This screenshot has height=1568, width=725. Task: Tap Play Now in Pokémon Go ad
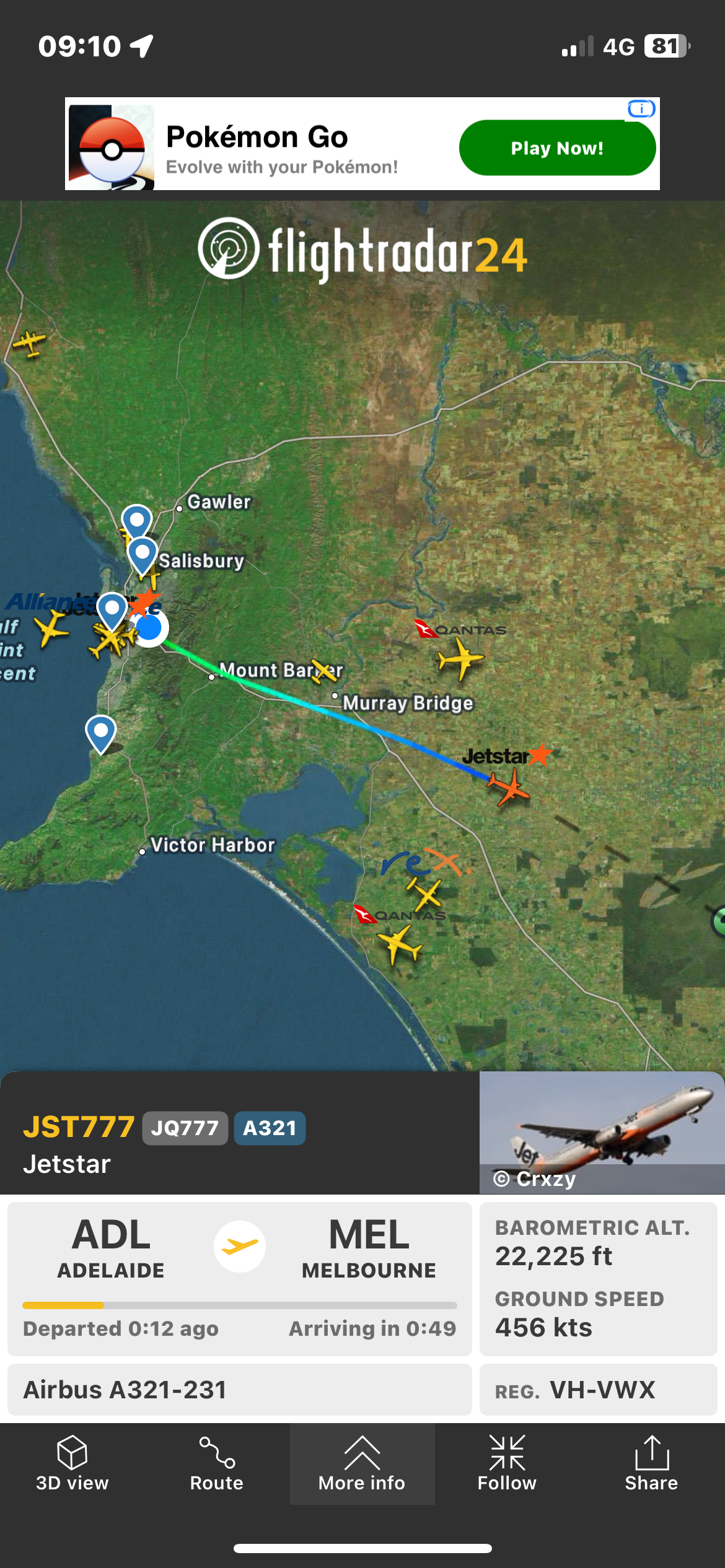coord(556,148)
